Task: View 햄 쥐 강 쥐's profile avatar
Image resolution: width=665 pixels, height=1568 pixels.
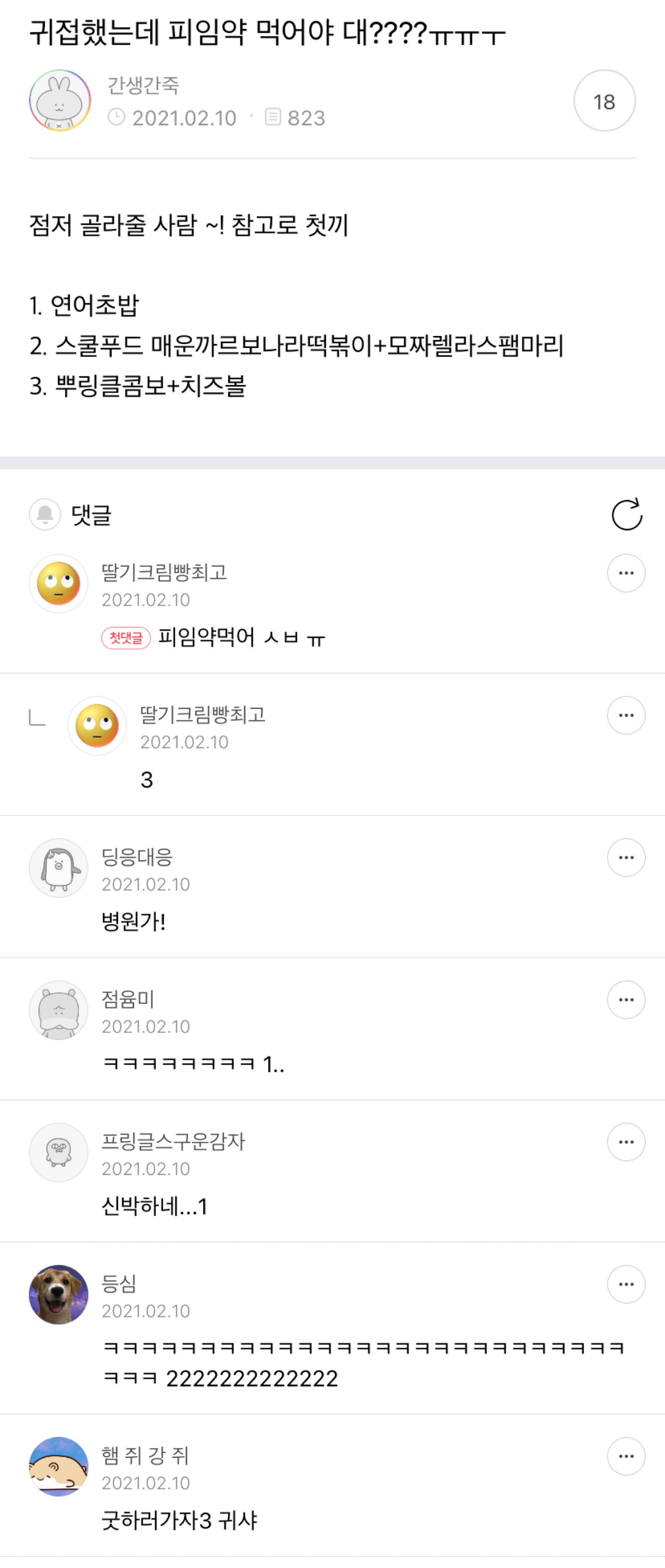Action: tap(59, 1467)
